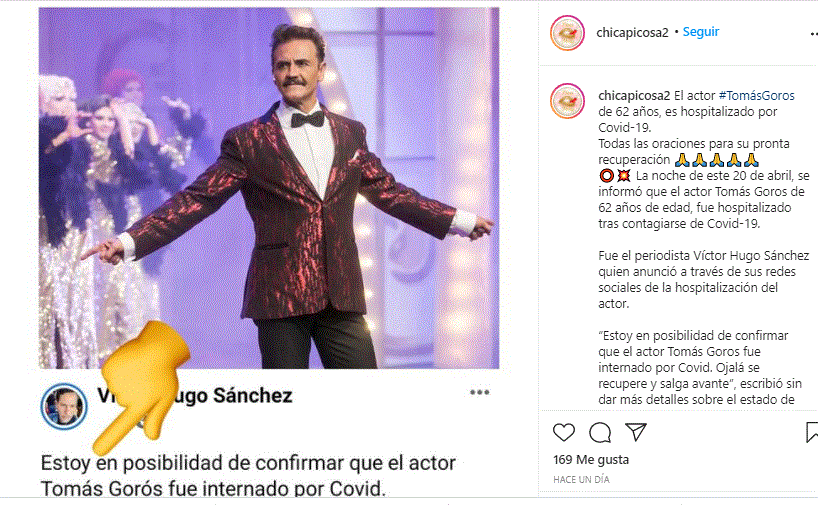Open chicapicosa2 profile picture in header

point(567,33)
